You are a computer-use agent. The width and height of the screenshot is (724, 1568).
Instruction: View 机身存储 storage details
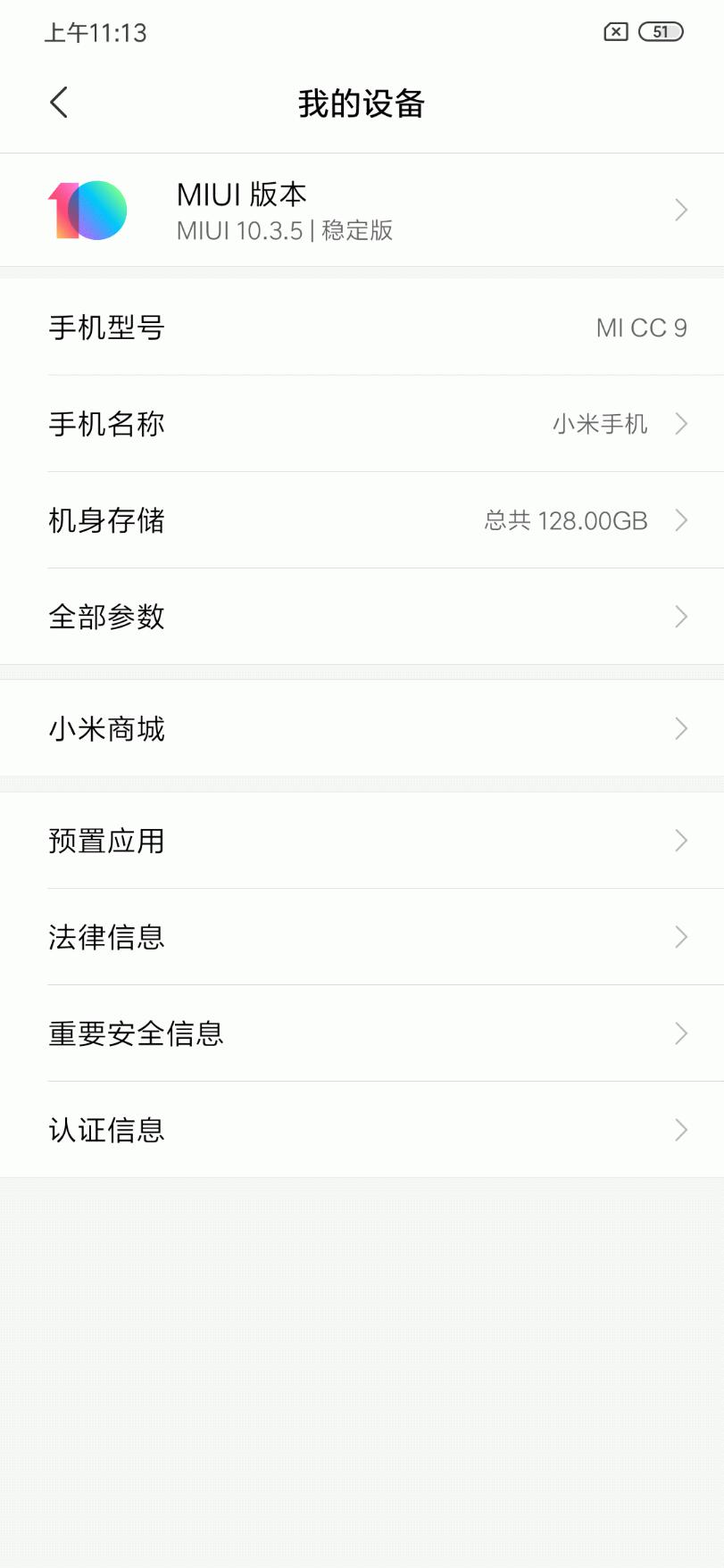tap(362, 520)
